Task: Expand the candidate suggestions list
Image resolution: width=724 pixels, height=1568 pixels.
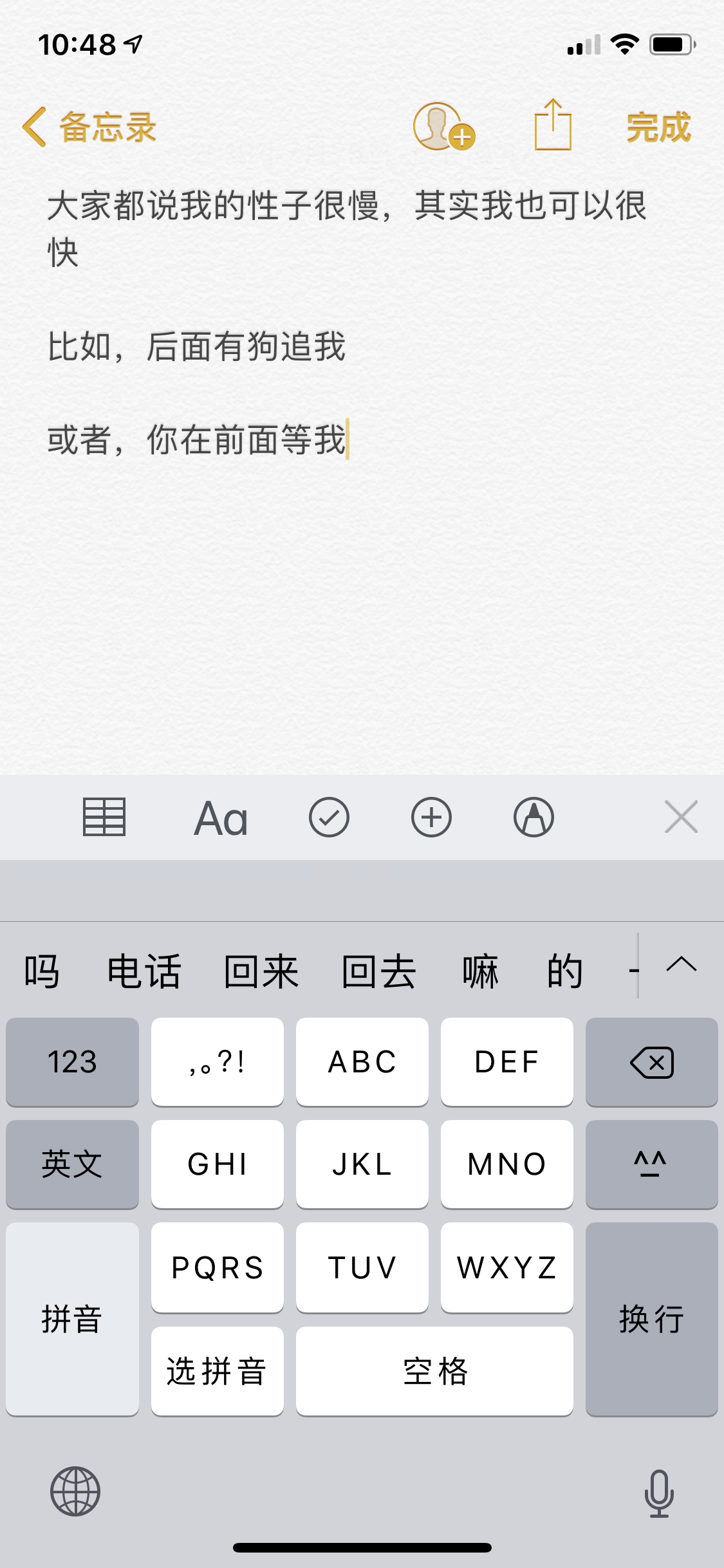Action: point(682,965)
